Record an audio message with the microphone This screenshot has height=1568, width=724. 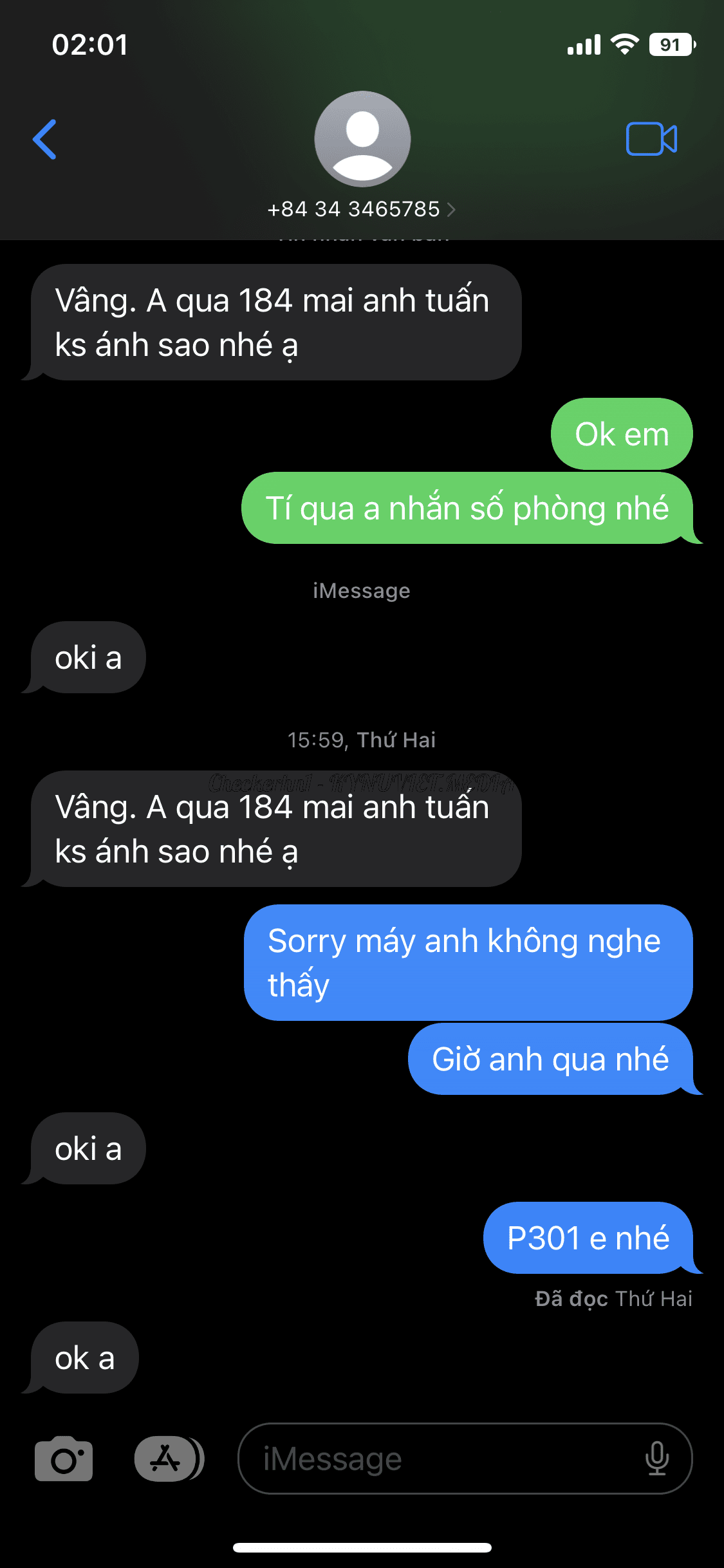pos(657,1459)
